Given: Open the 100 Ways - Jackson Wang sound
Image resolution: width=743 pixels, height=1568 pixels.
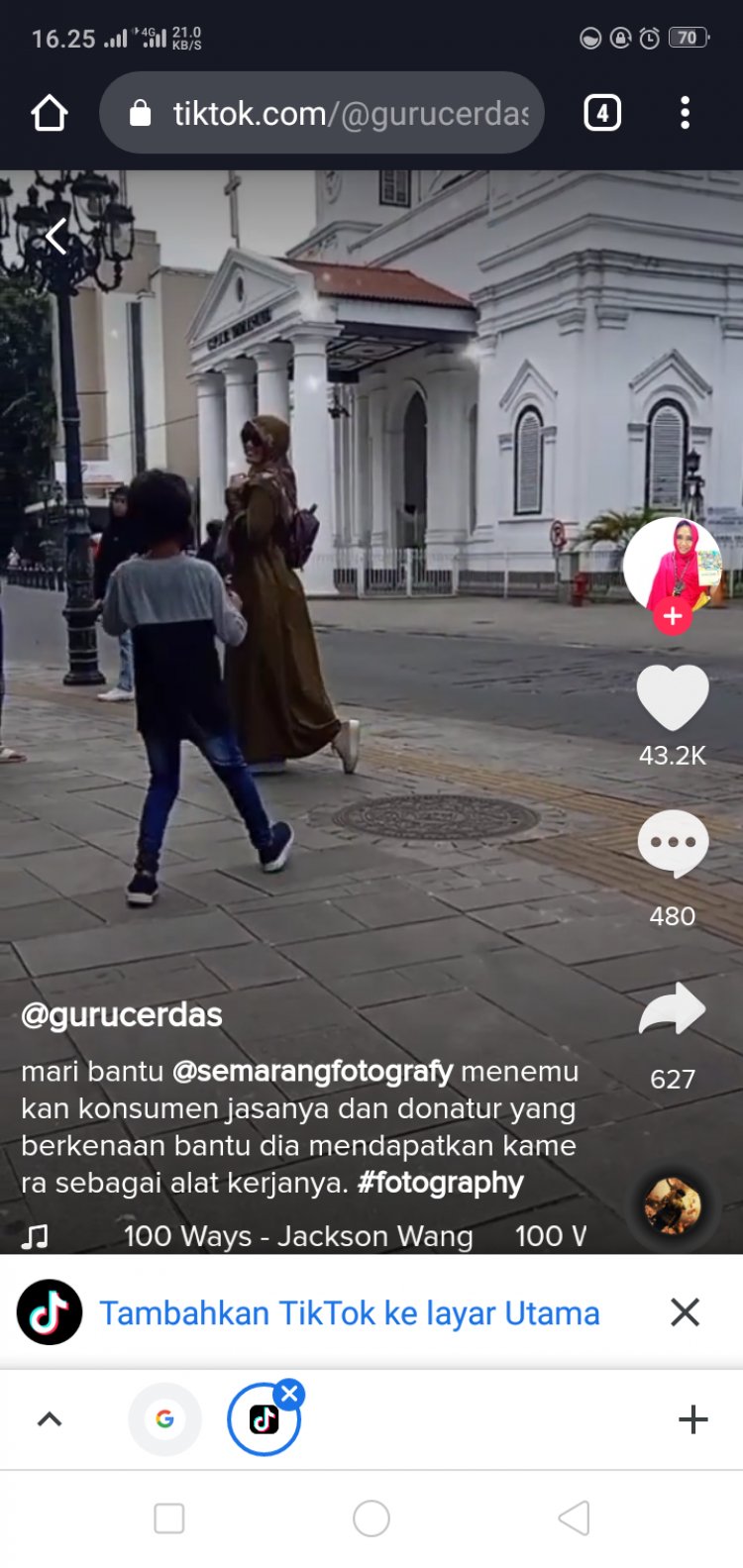Looking at the screenshot, I should click(x=297, y=1236).
